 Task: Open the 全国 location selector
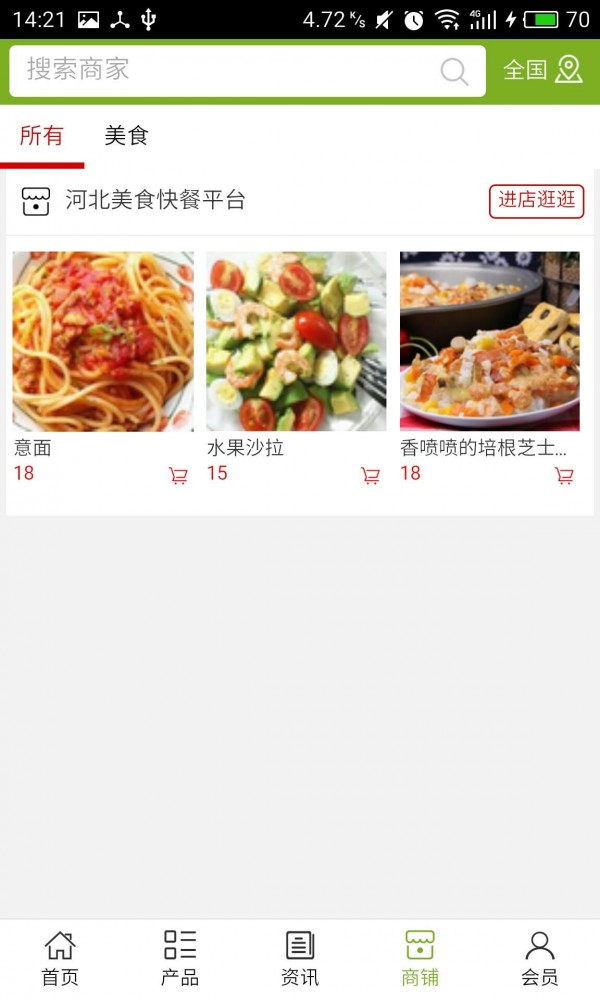[542, 70]
